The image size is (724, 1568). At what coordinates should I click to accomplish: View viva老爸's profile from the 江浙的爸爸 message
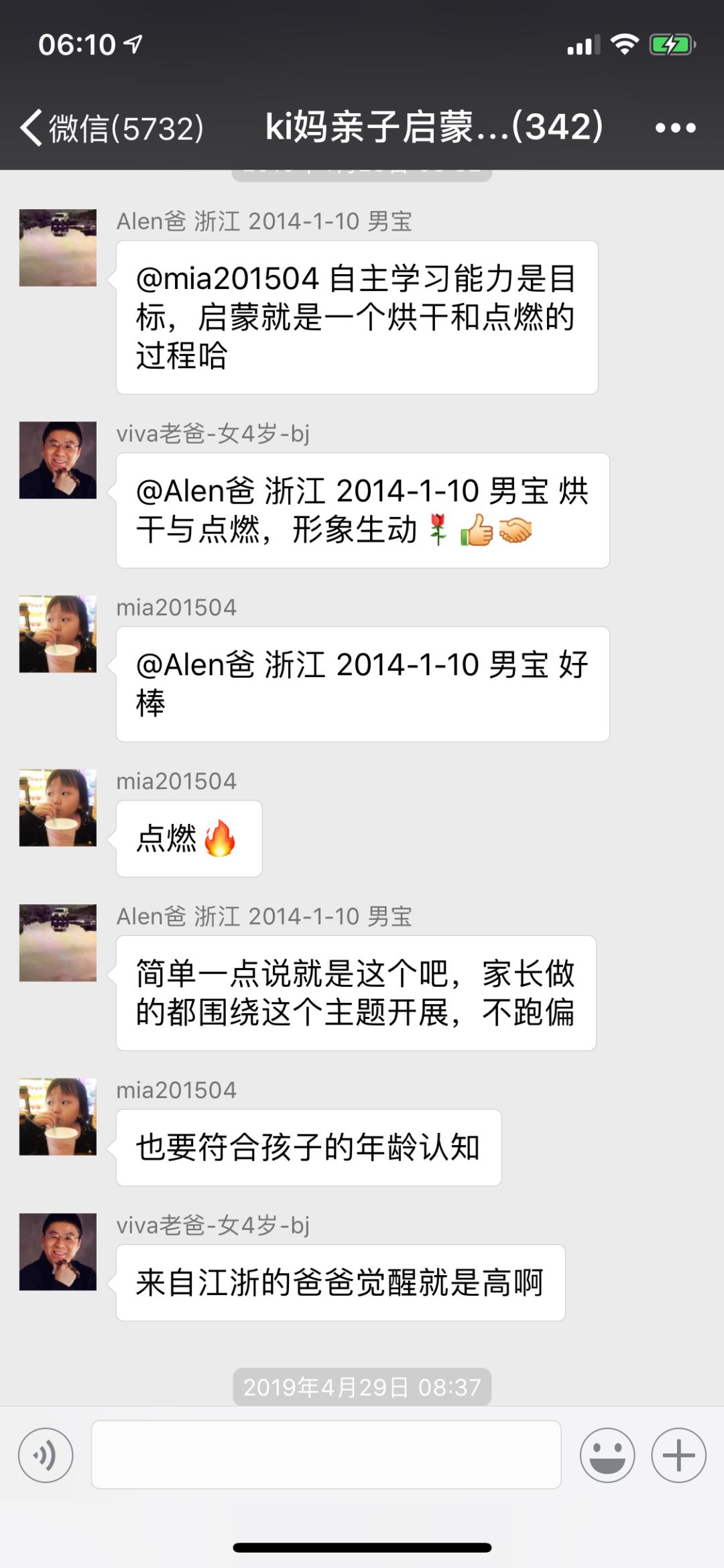(58, 1252)
